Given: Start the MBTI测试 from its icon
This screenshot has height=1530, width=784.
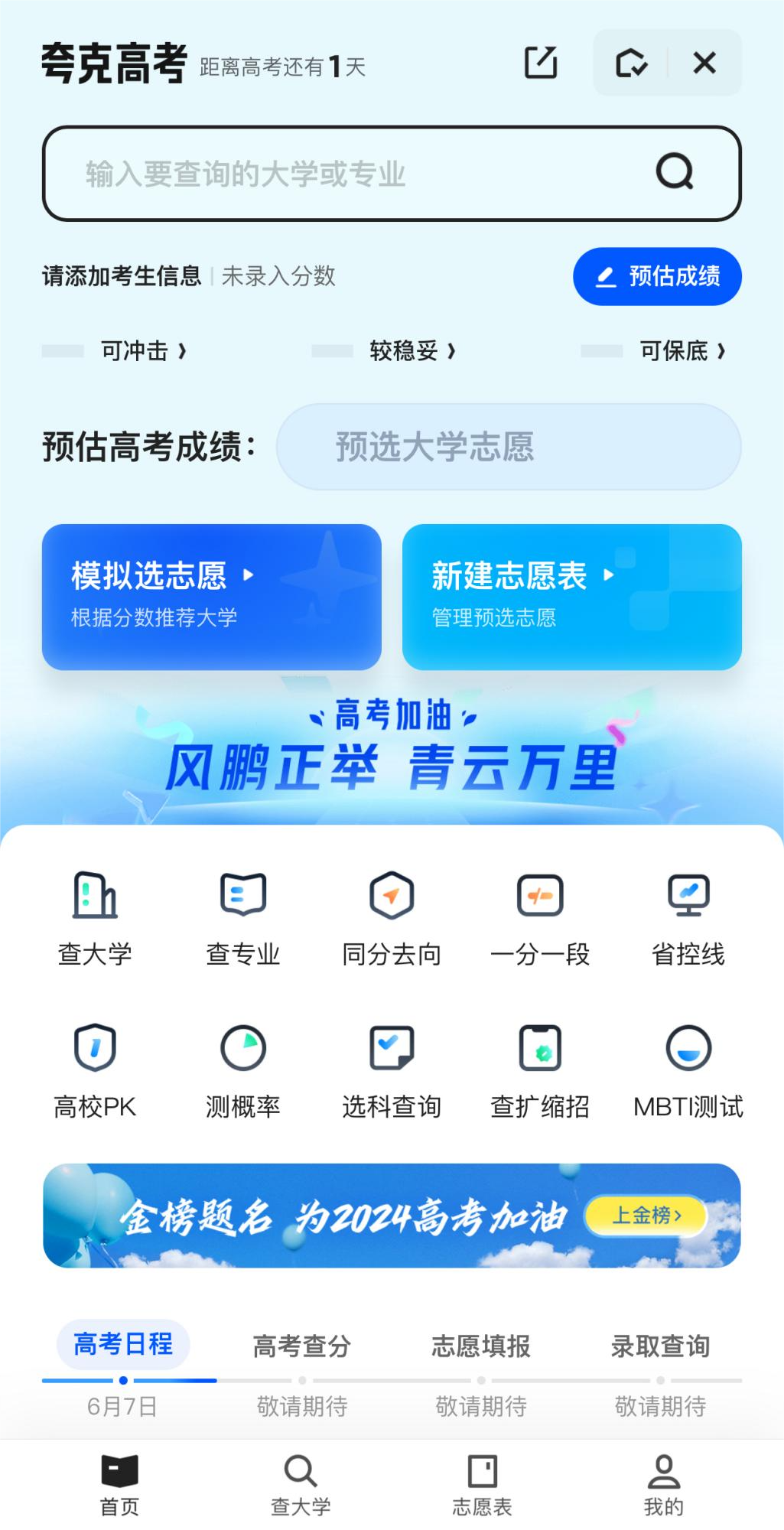Looking at the screenshot, I should (x=688, y=1066).
